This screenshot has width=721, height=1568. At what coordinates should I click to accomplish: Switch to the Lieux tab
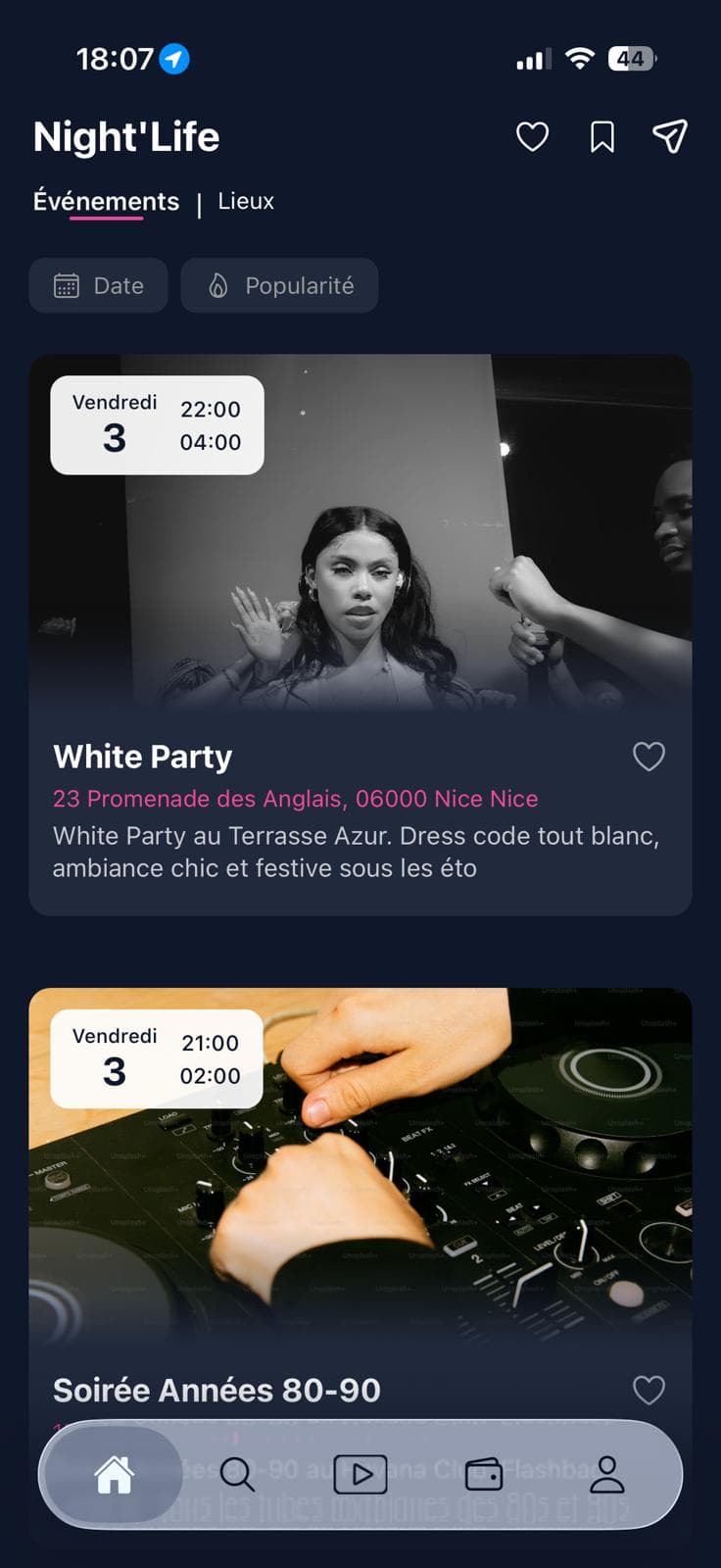246,201
